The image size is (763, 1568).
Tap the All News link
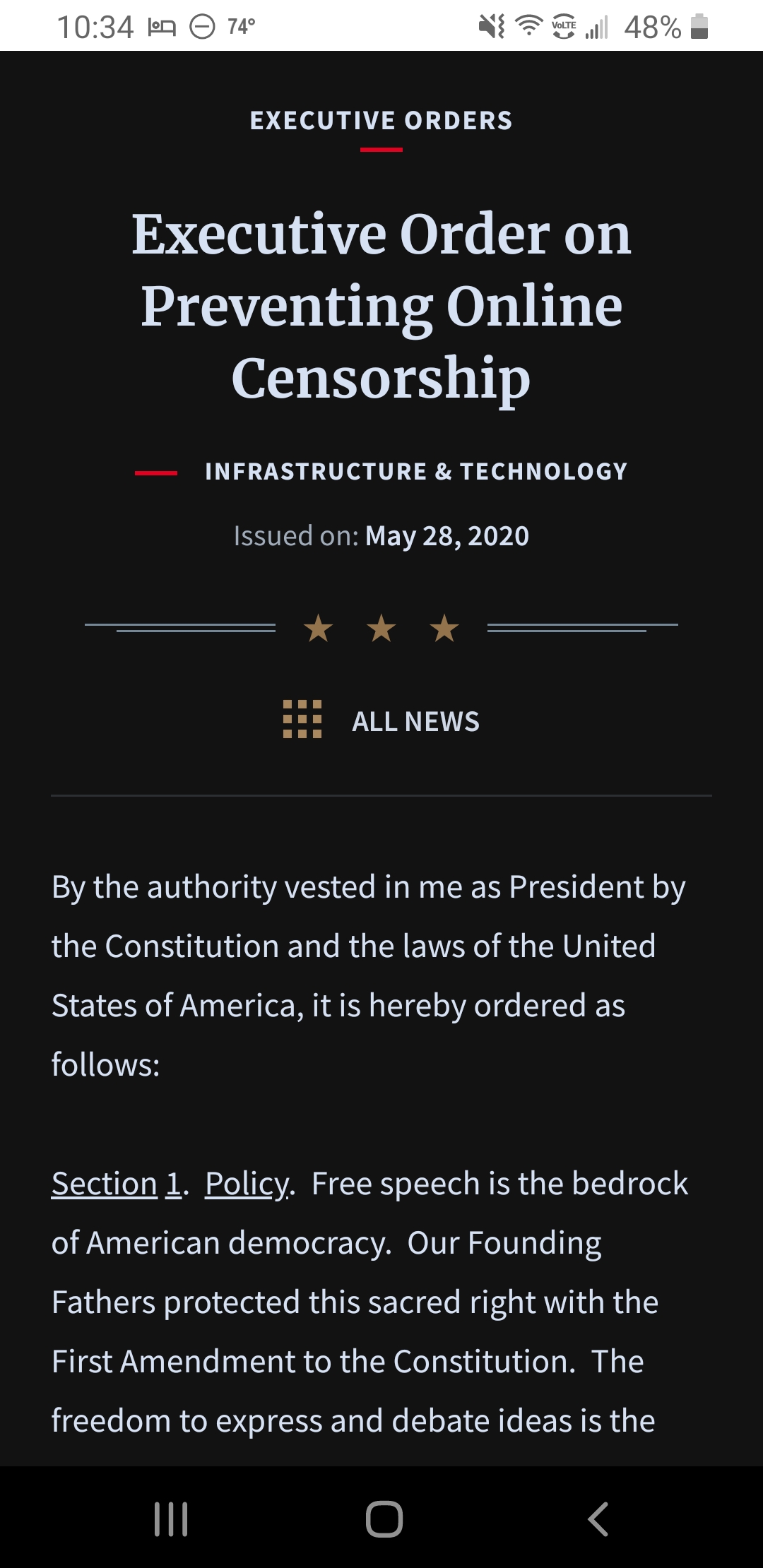tap(381, 721)
